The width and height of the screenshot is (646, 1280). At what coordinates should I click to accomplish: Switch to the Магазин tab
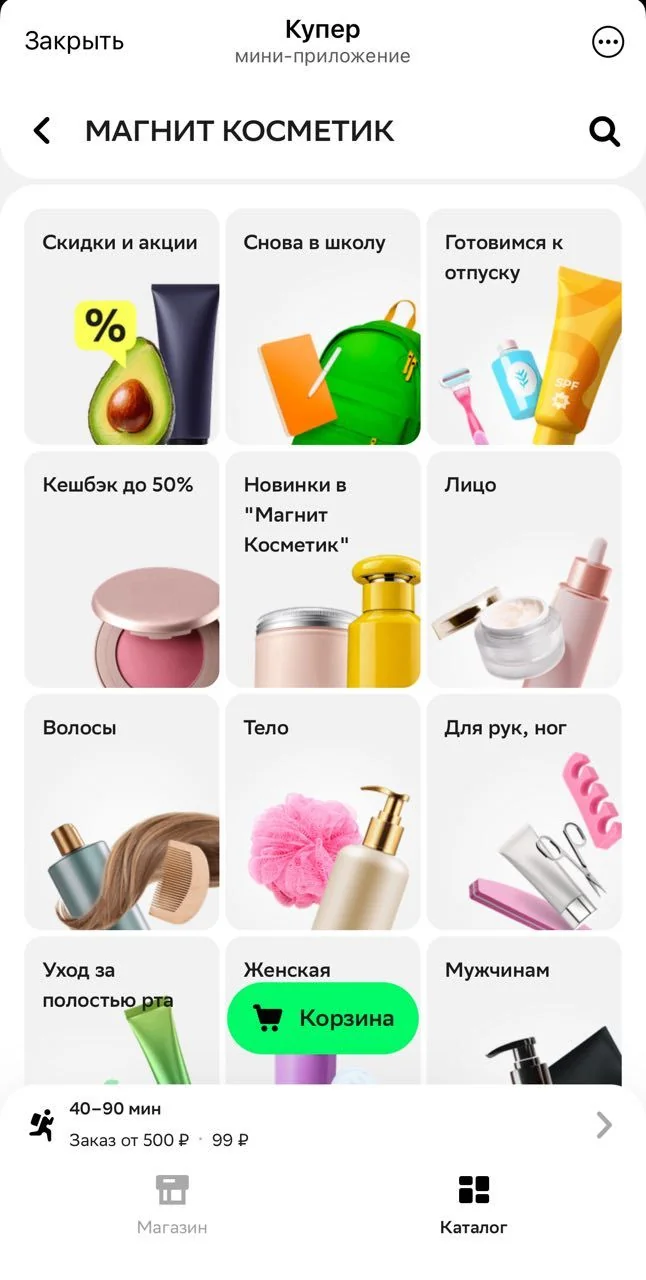[172, 1204]
